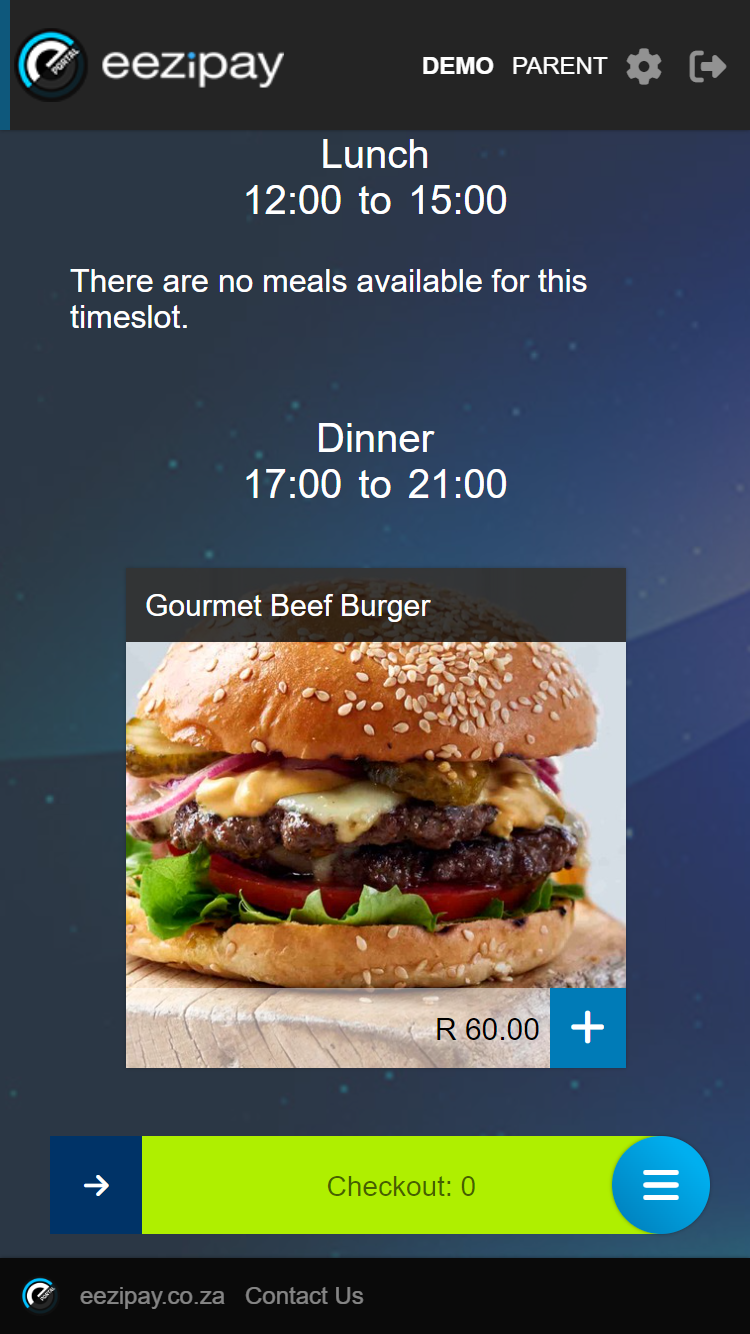Tap the DEMO PARENT account label
Image resolution: width=750 pixels, height=1334 pixels.
tap(514, 66)
